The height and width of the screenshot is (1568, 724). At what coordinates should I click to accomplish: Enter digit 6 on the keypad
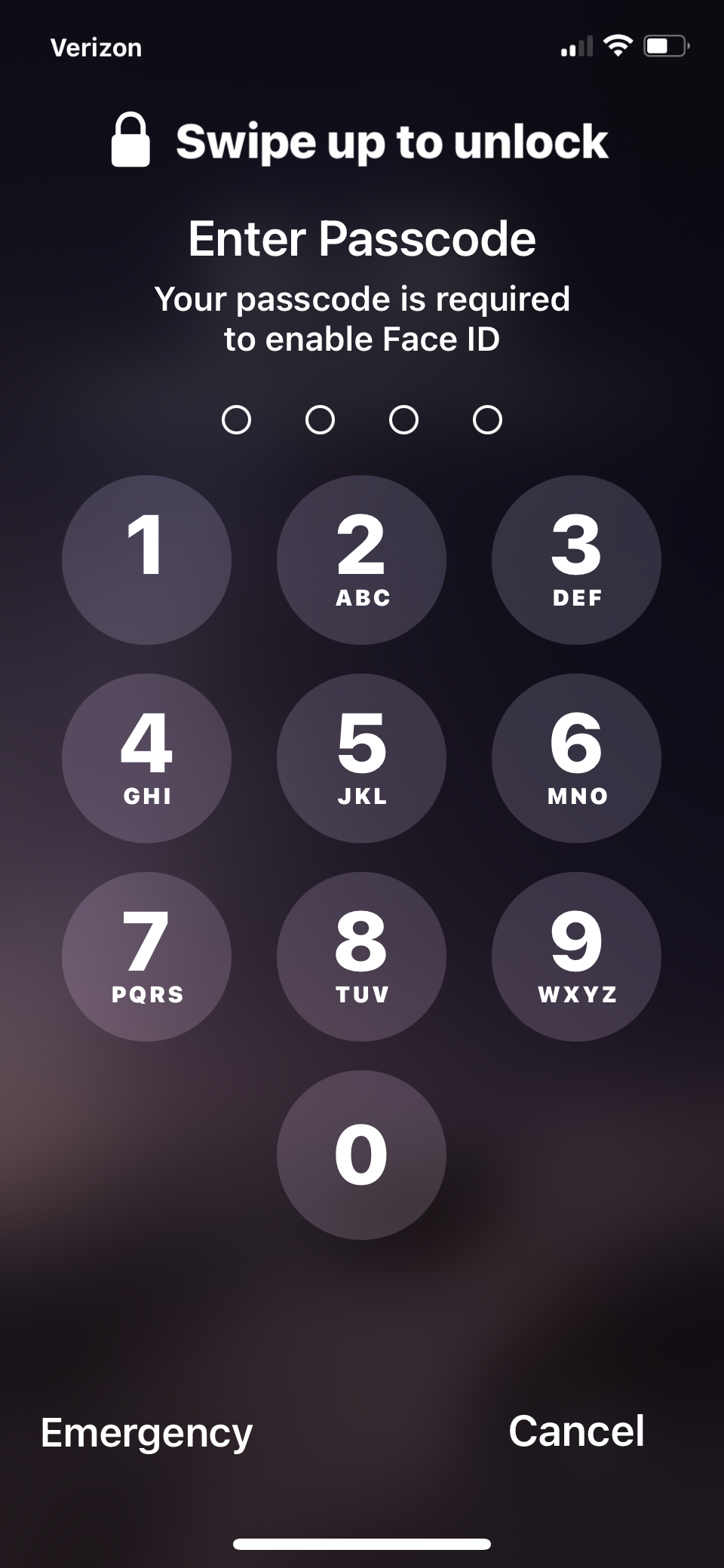tap(576, 758)
